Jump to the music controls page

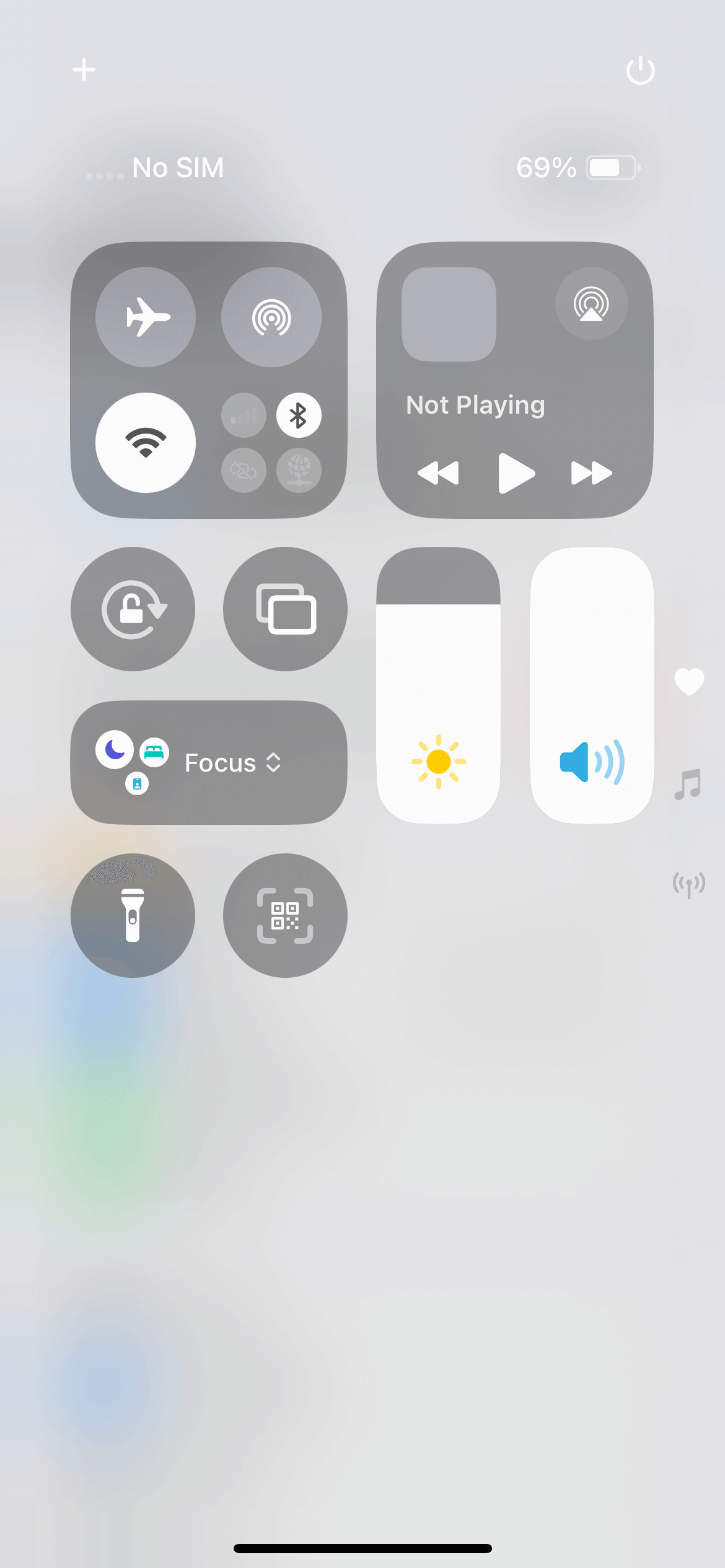tap(688, 784)
